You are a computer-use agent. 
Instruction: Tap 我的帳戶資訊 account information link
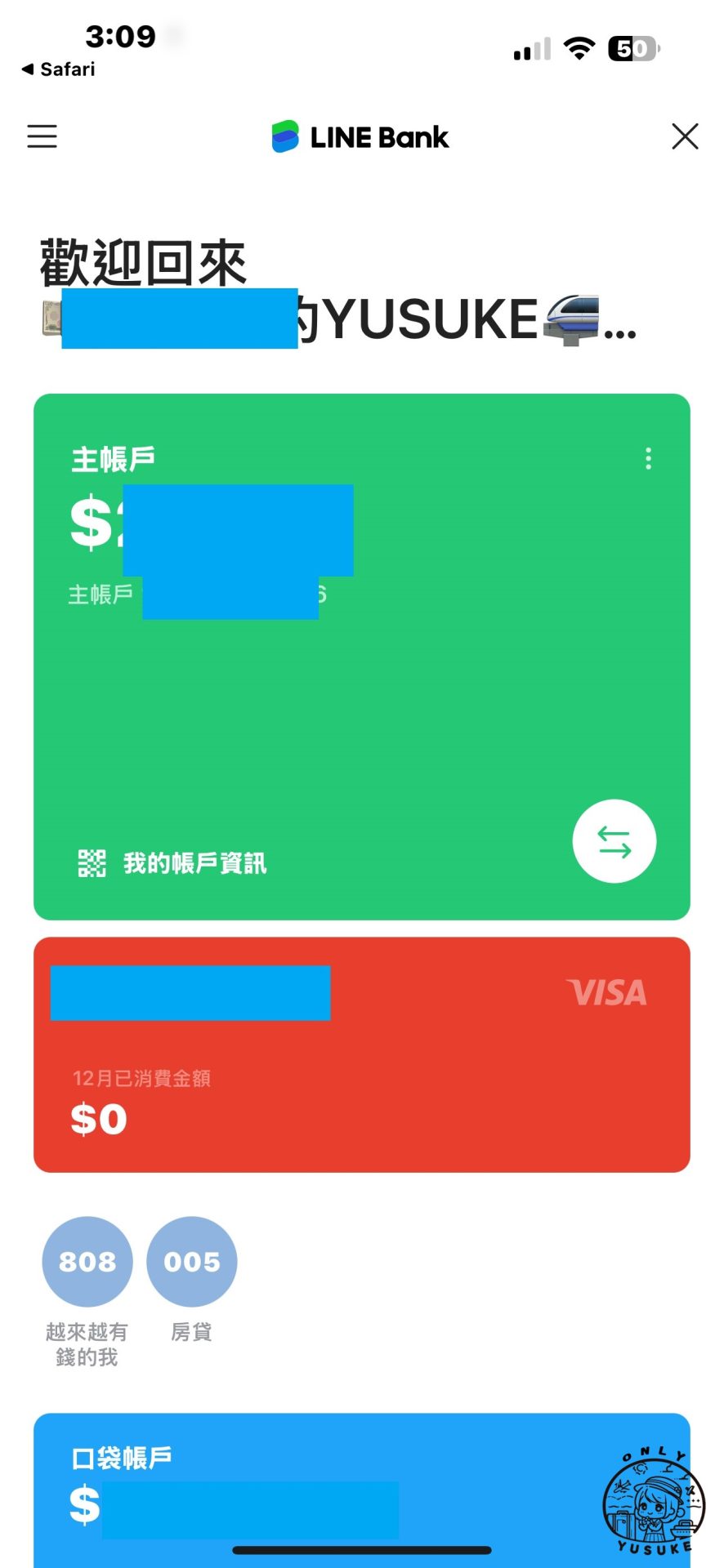[x=194, y=862]
